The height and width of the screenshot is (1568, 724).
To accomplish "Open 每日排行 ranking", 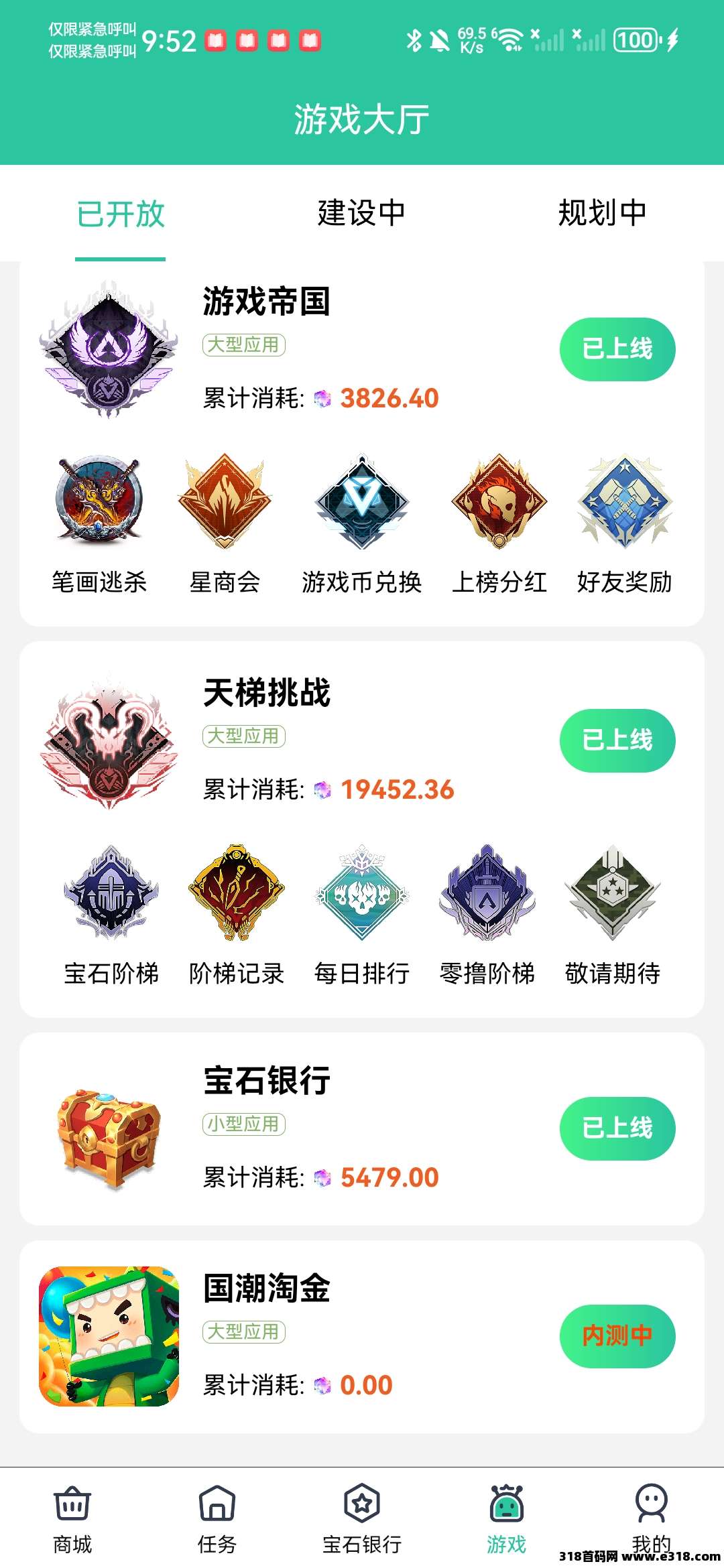I will (x=361, y=915).
